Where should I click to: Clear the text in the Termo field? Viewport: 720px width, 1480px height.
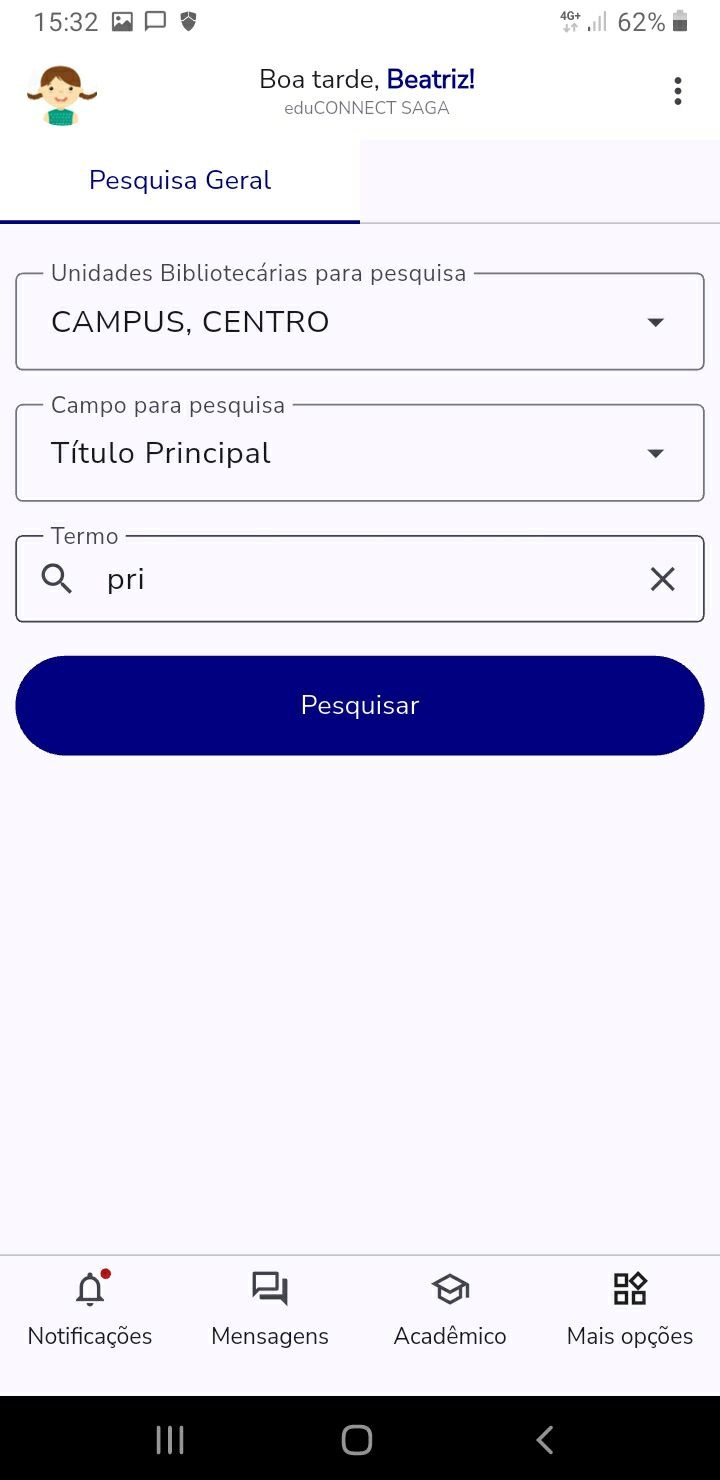(x=662, y=579)
